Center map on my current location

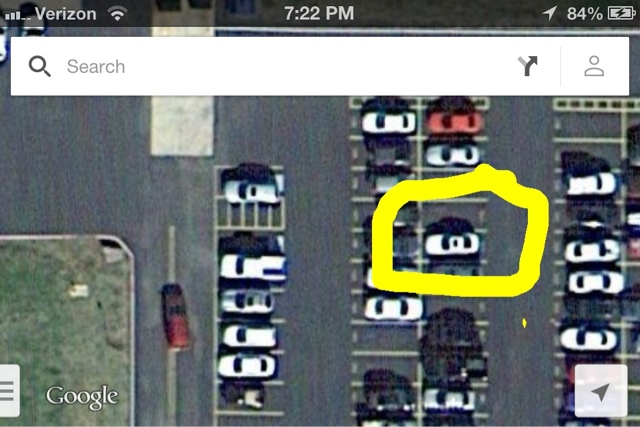pos(601,392)
